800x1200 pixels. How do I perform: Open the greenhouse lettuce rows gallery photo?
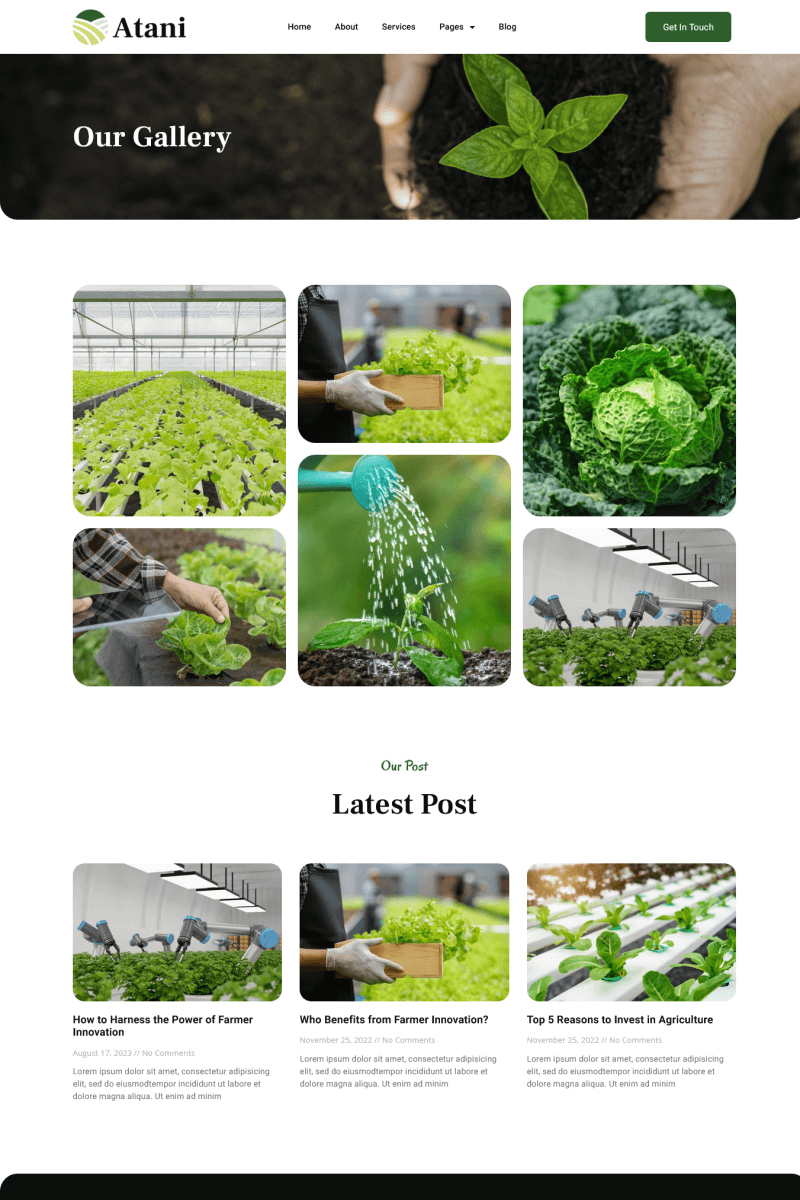pos(179,400)
